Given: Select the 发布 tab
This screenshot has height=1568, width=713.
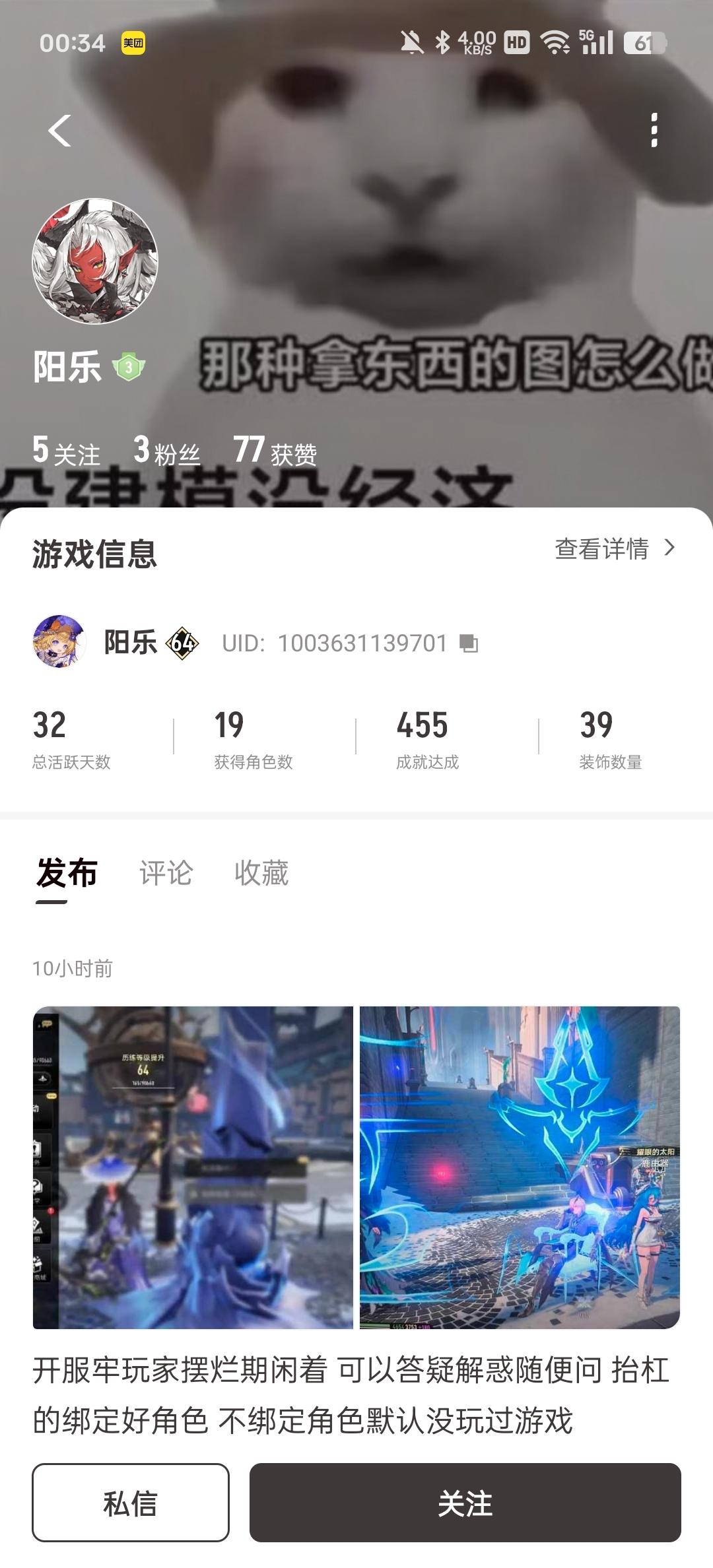Looking at the screenshot, I should [67, 873].
